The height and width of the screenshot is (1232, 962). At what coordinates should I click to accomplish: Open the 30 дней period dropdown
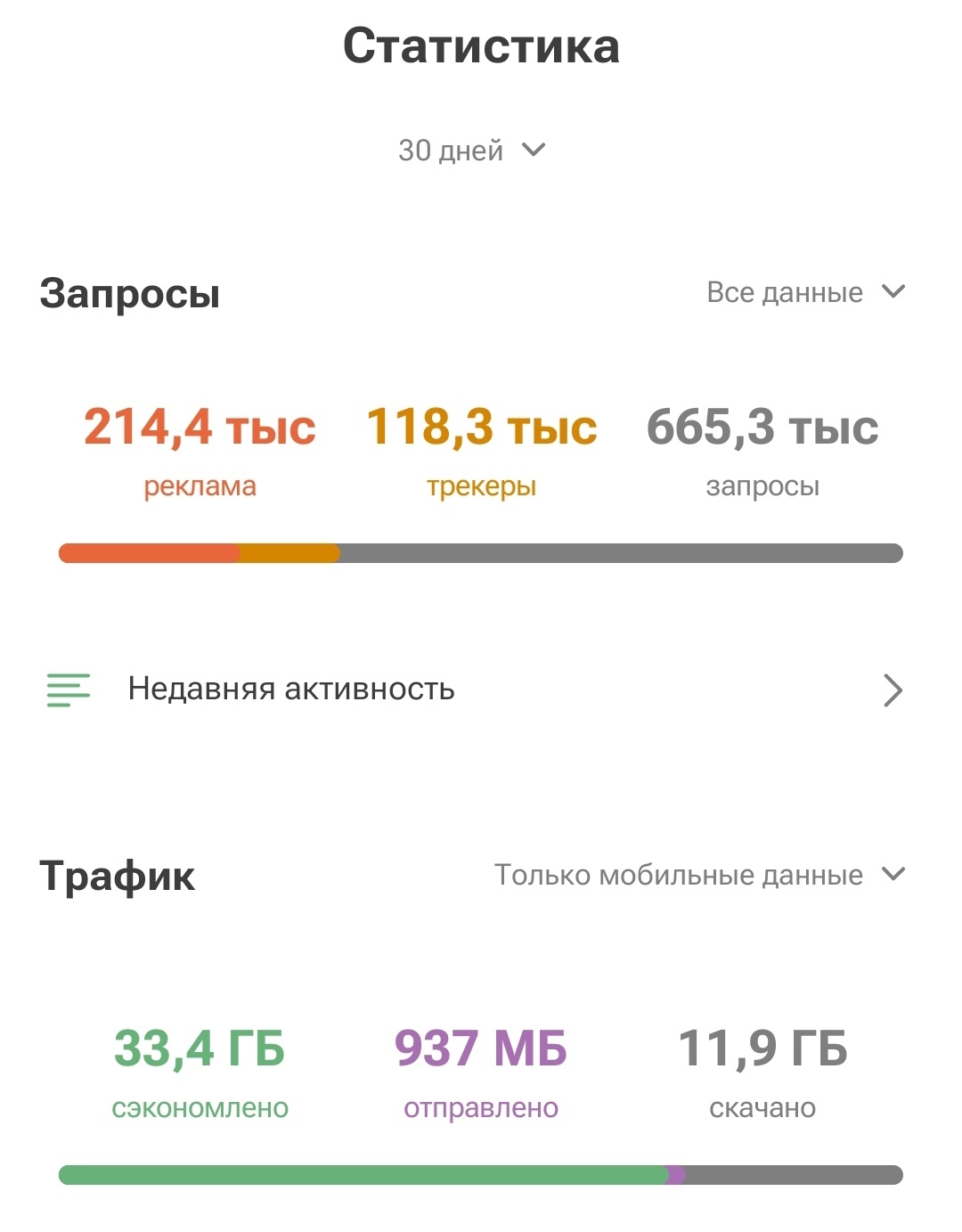471,151
